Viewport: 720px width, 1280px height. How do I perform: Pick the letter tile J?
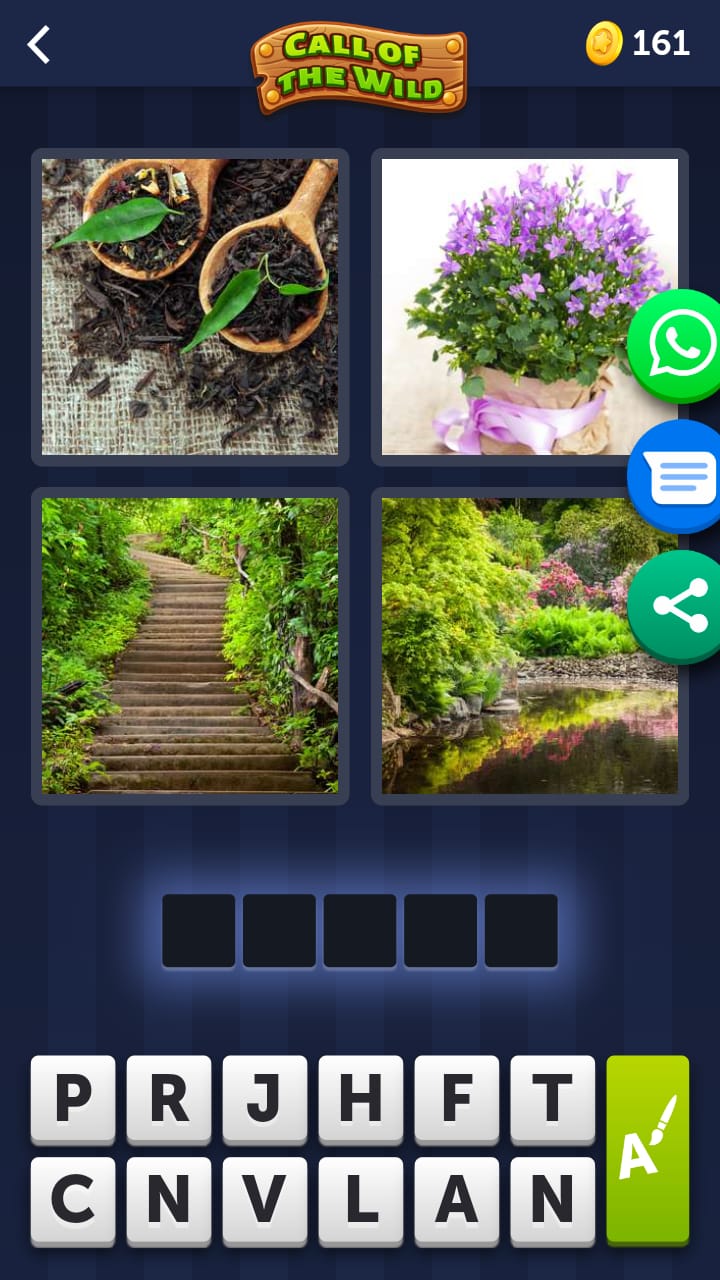[265, 1098]
